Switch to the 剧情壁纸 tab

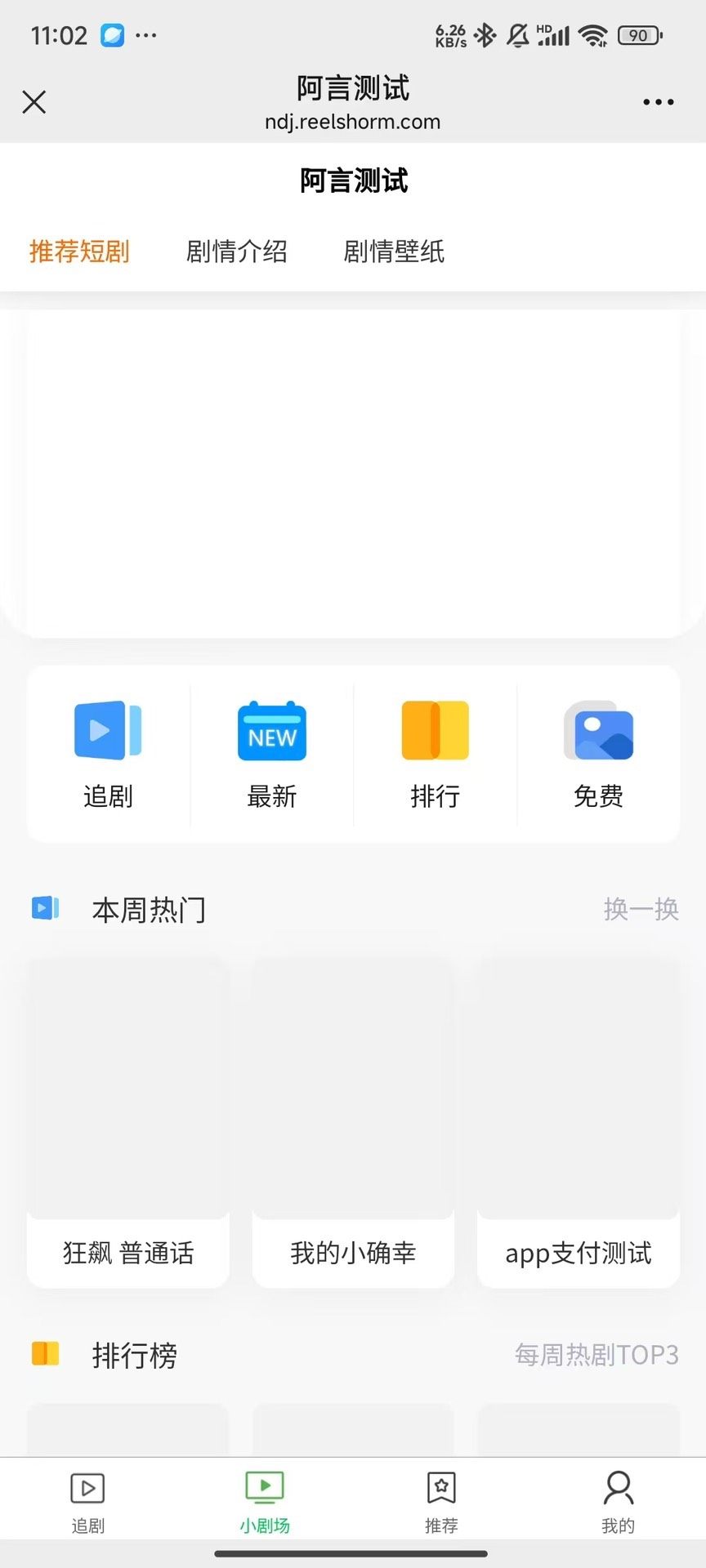pos(394,252)
